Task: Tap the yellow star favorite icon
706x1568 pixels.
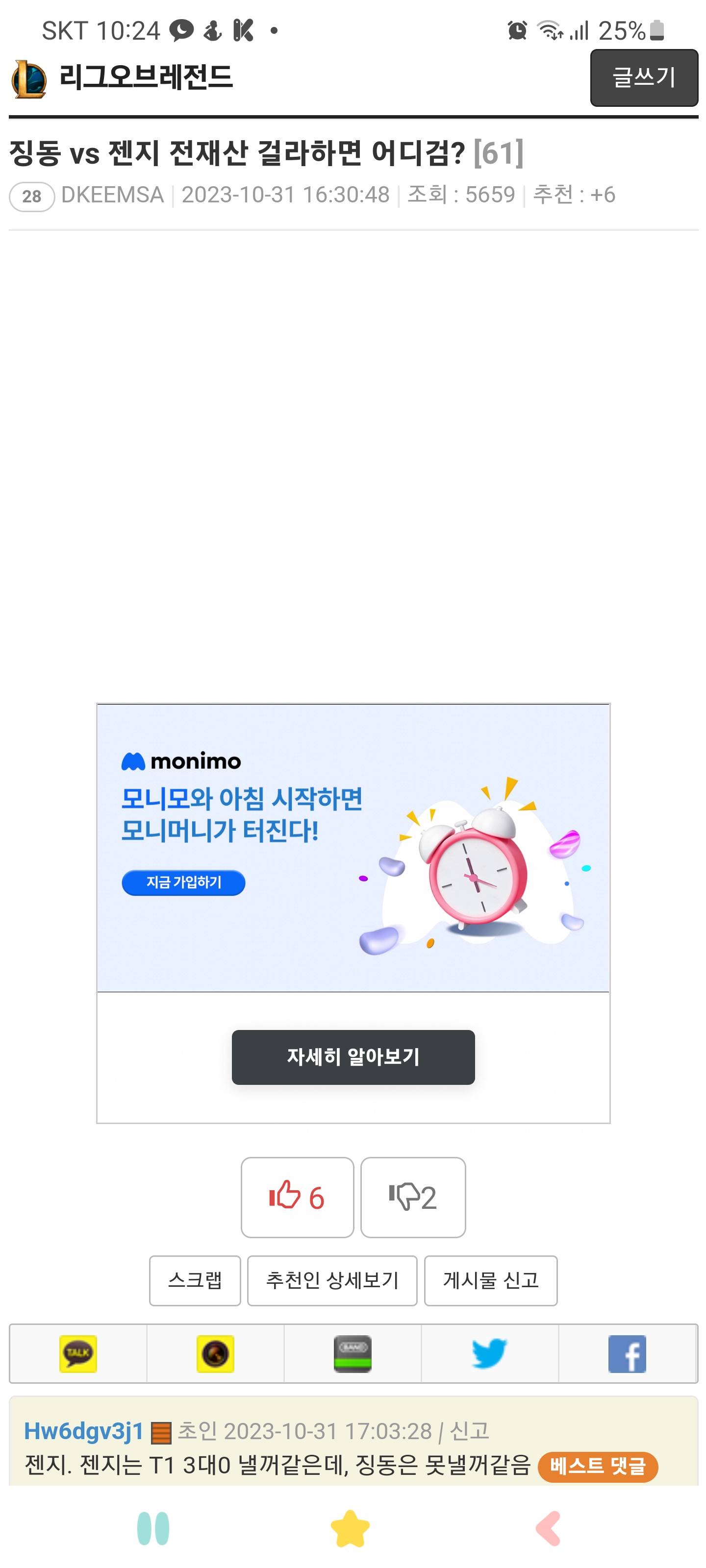Action: (350, 1528)
